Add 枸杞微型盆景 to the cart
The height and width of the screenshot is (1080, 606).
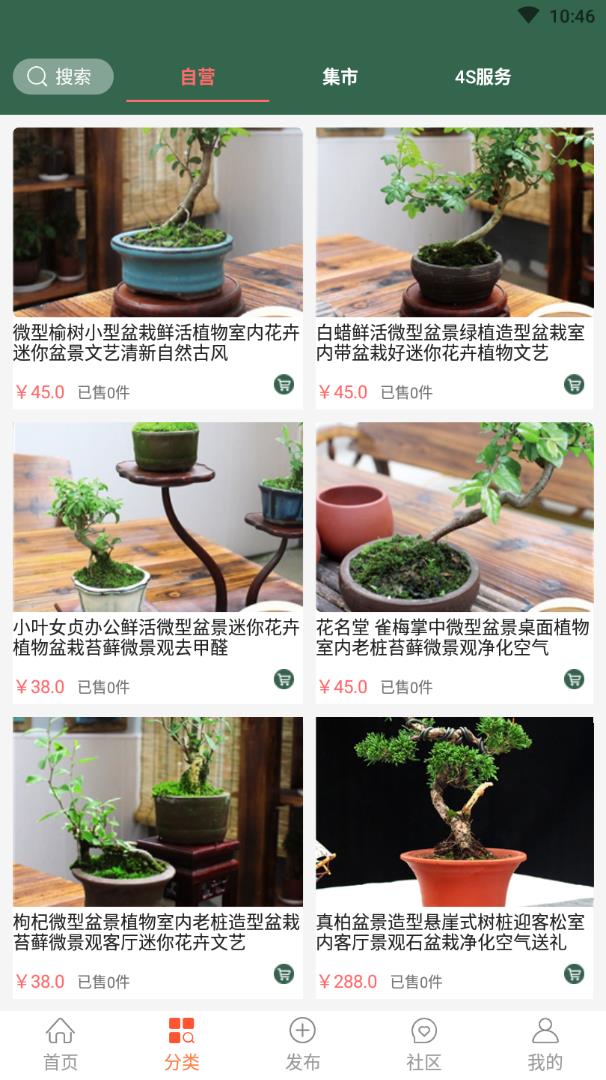(284, 974)
